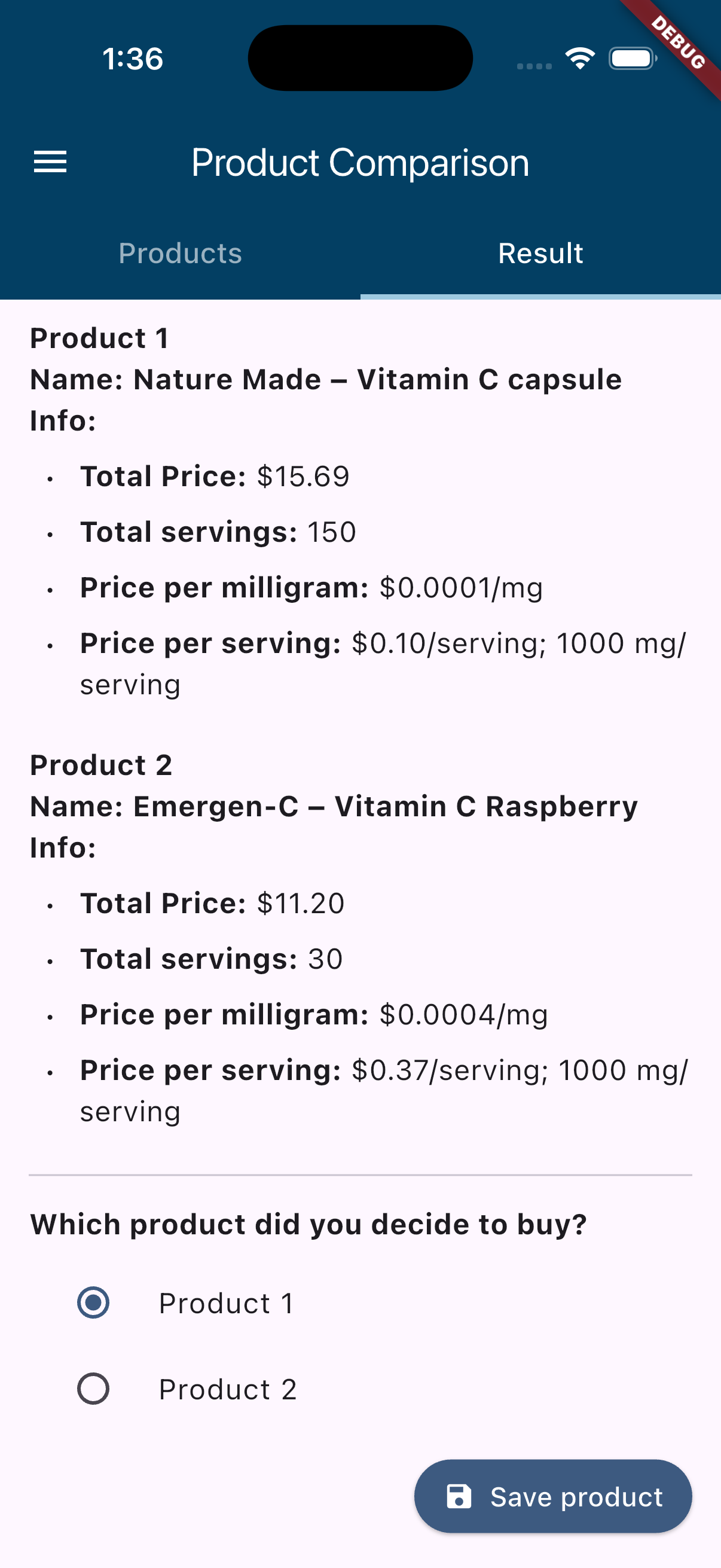The width and height of the screenshot is (721, 1568).
Task: Switch to the Products tab
Action: (180, 253)
